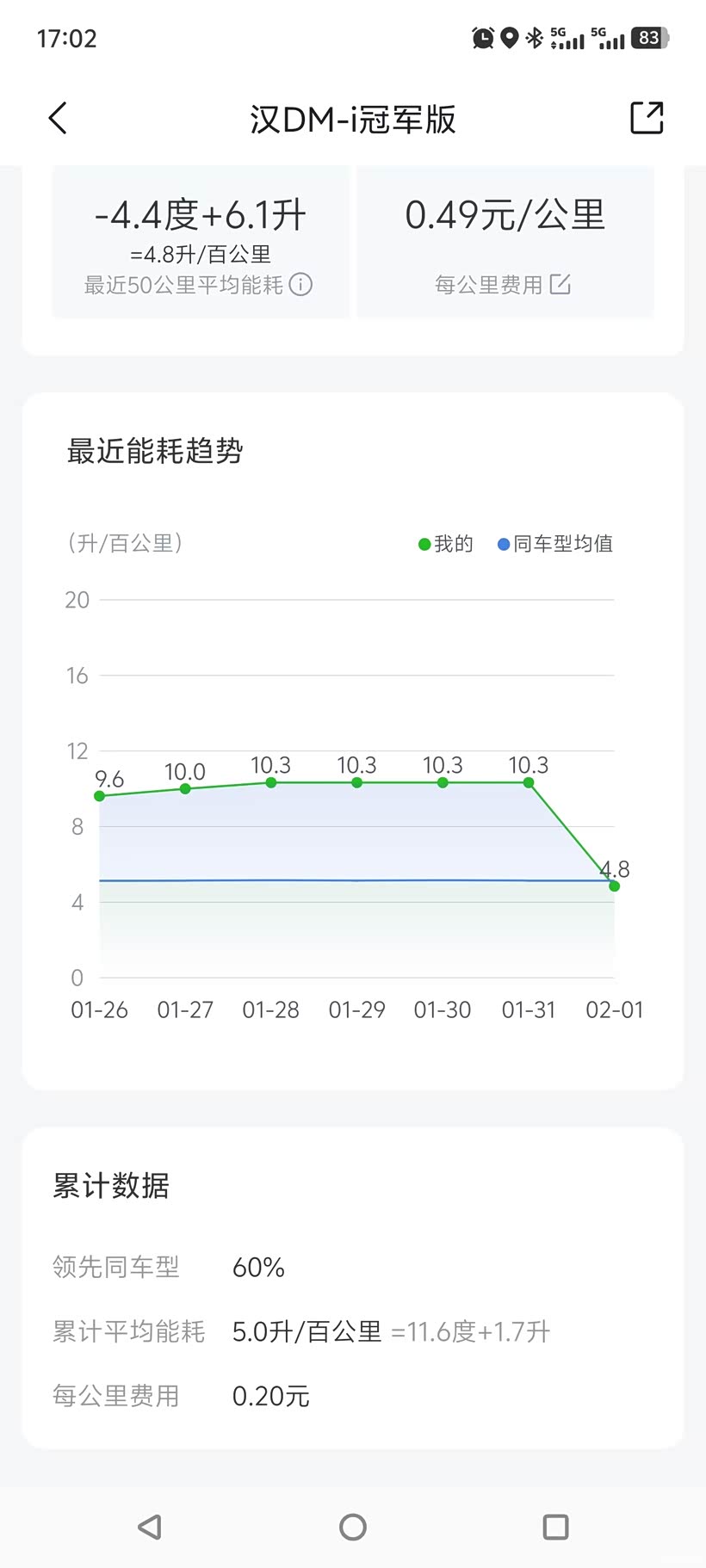Select the 01-31 data point on chart

tap(529, 782)
